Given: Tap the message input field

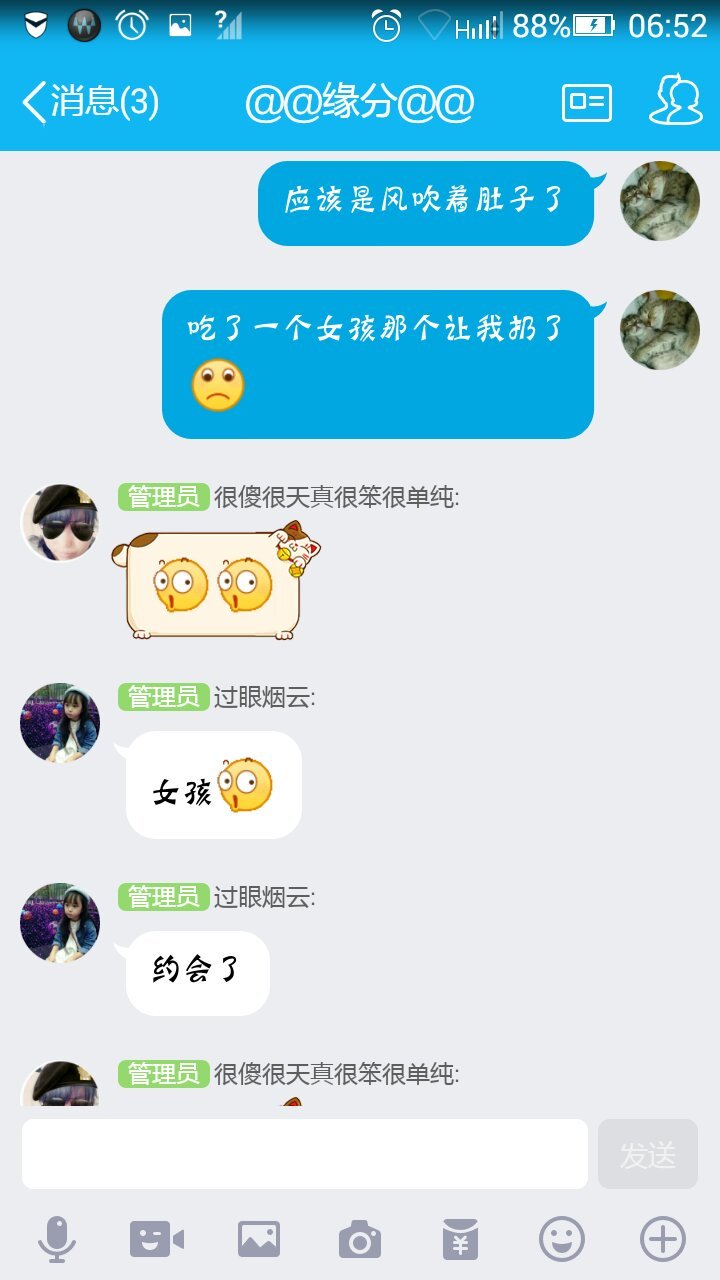Looking at the screenshot, I should pyautogui.click(x=304, y=1154).
